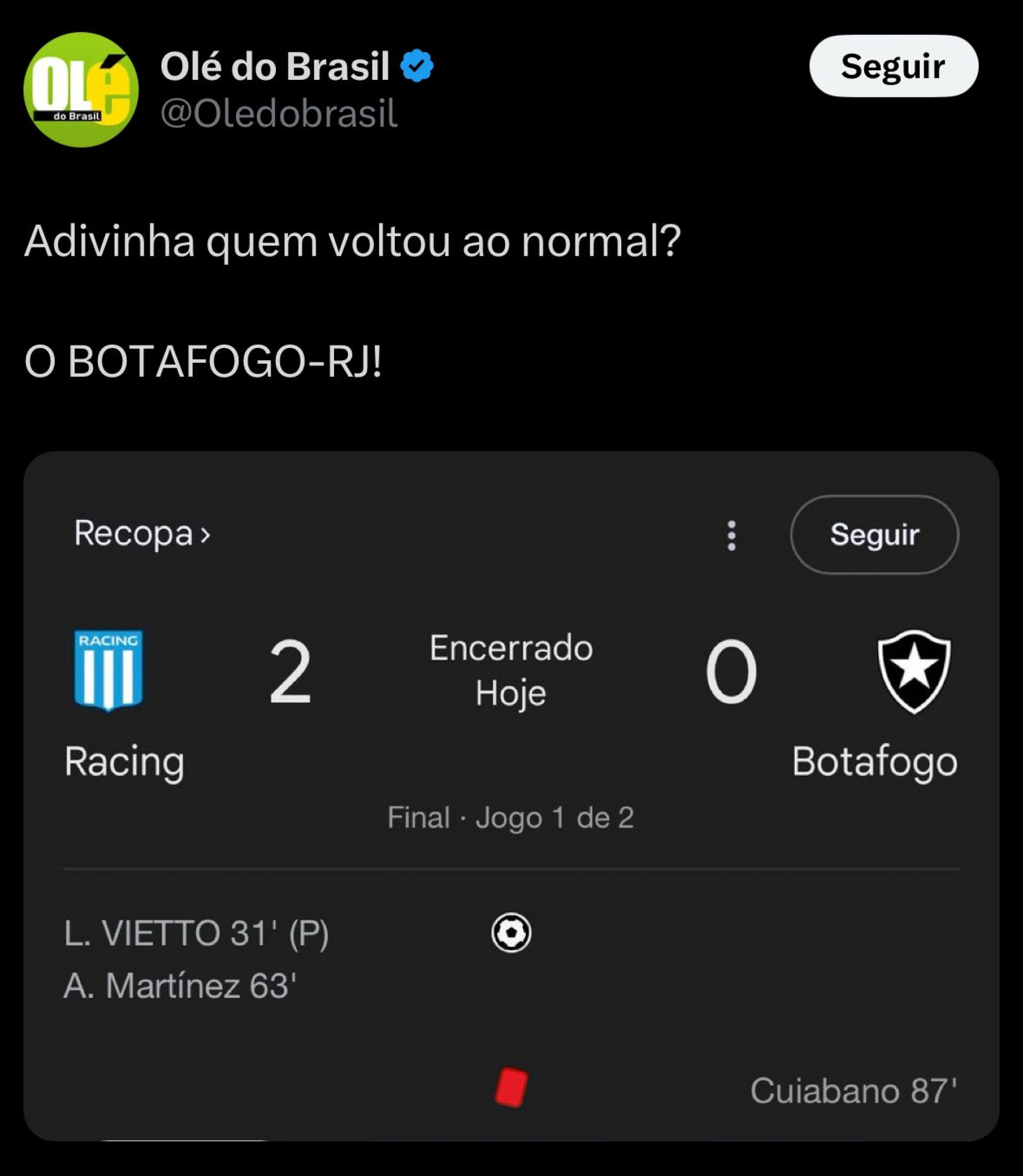
Task: Click the blue verified badge next to Olé do Brasil
Action: (x=417, y=66)
